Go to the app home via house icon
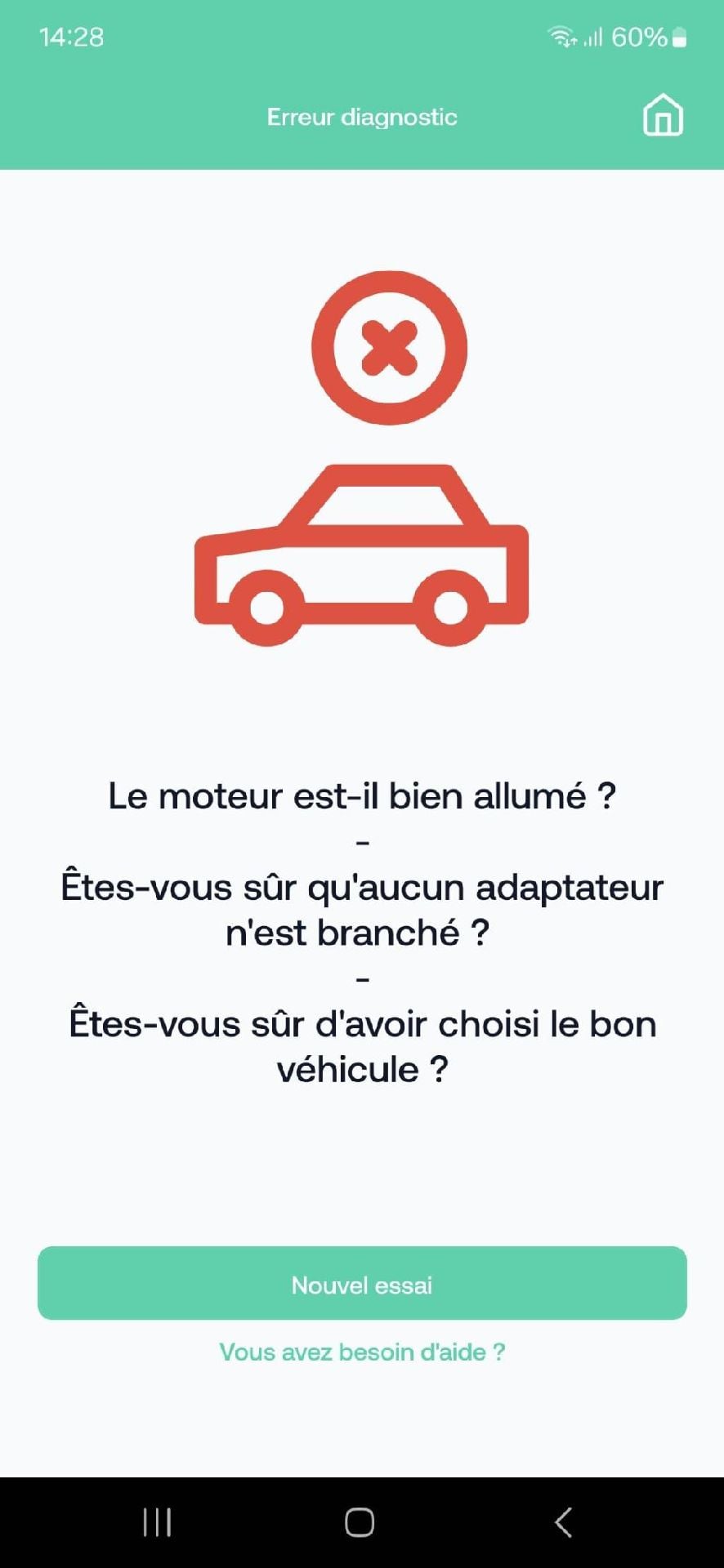Viewport: 724px width, 1568px height. coord(663,115)
